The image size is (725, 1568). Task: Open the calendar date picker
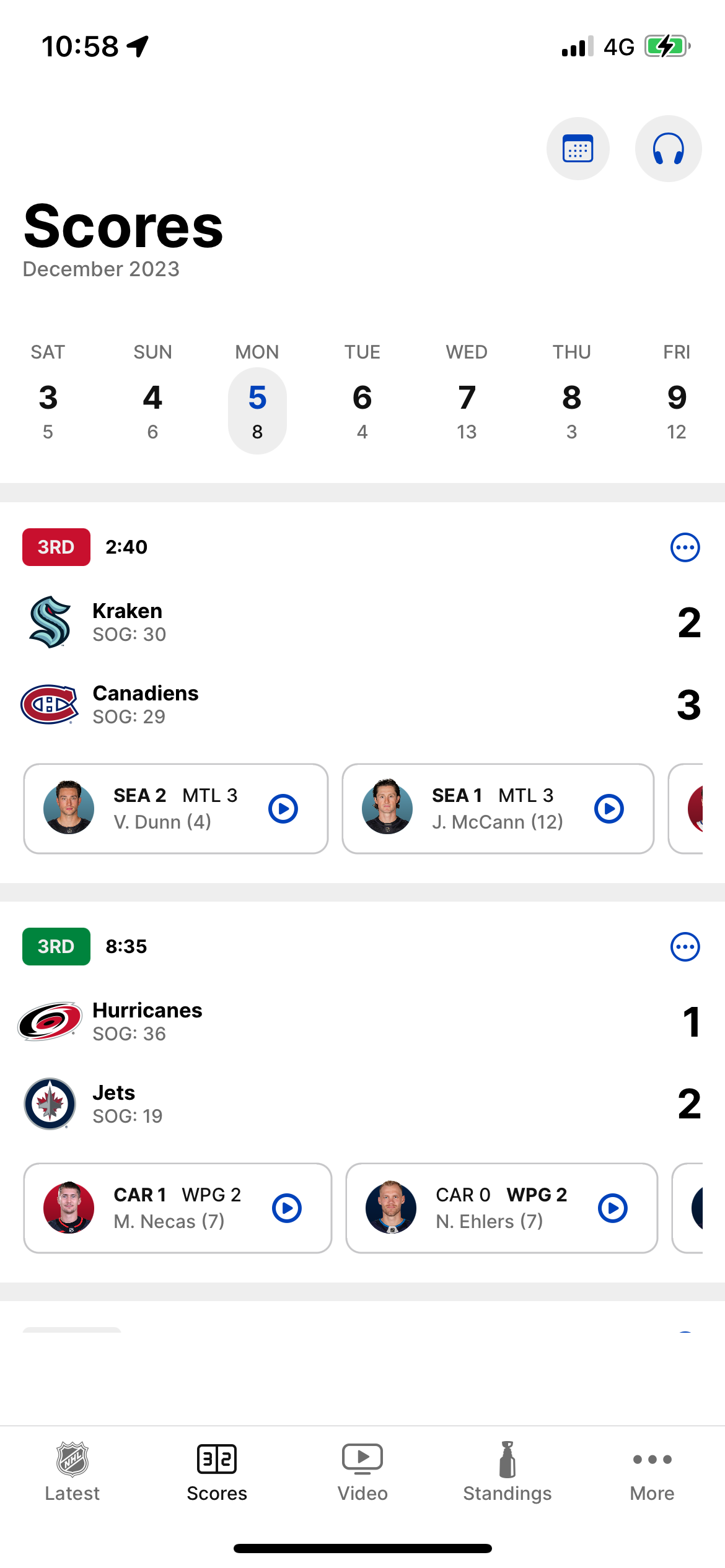tap(578, 149)
